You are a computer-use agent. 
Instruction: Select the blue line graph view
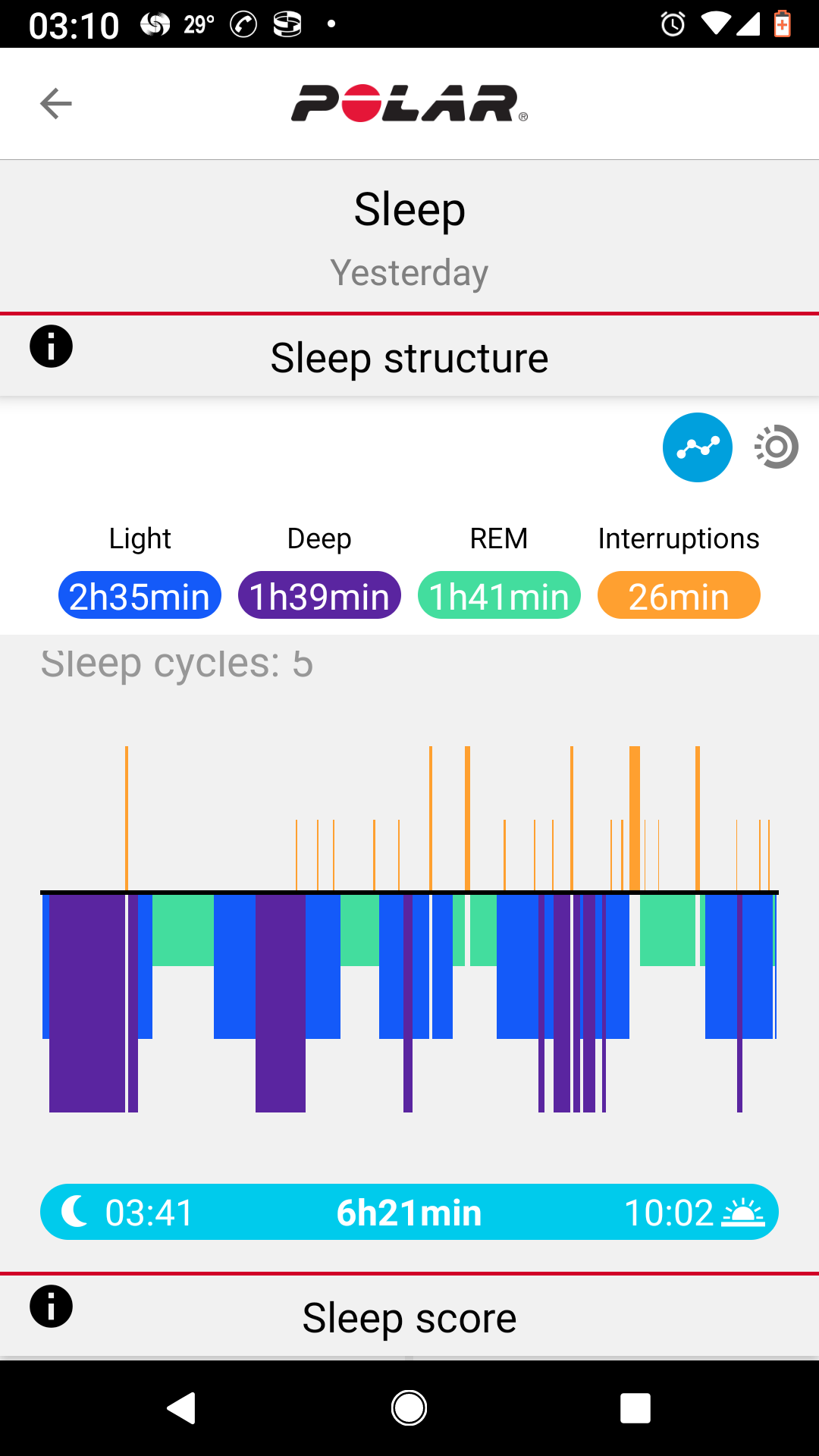[698, 447]
